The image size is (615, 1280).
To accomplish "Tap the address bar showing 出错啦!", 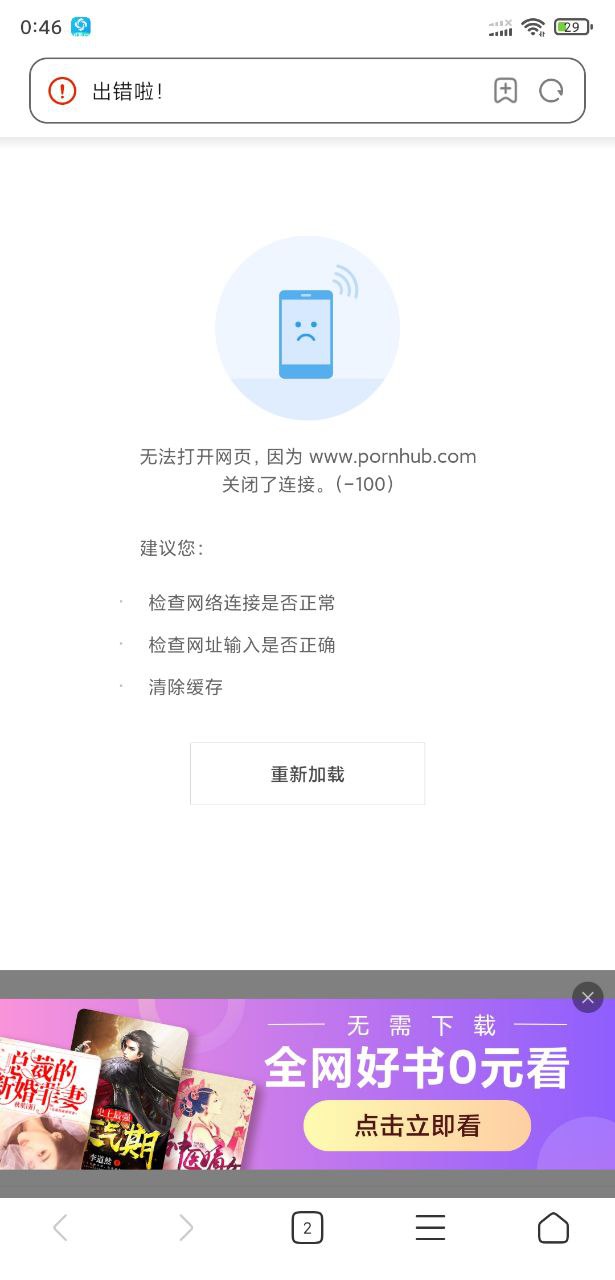I will (280, 91).
